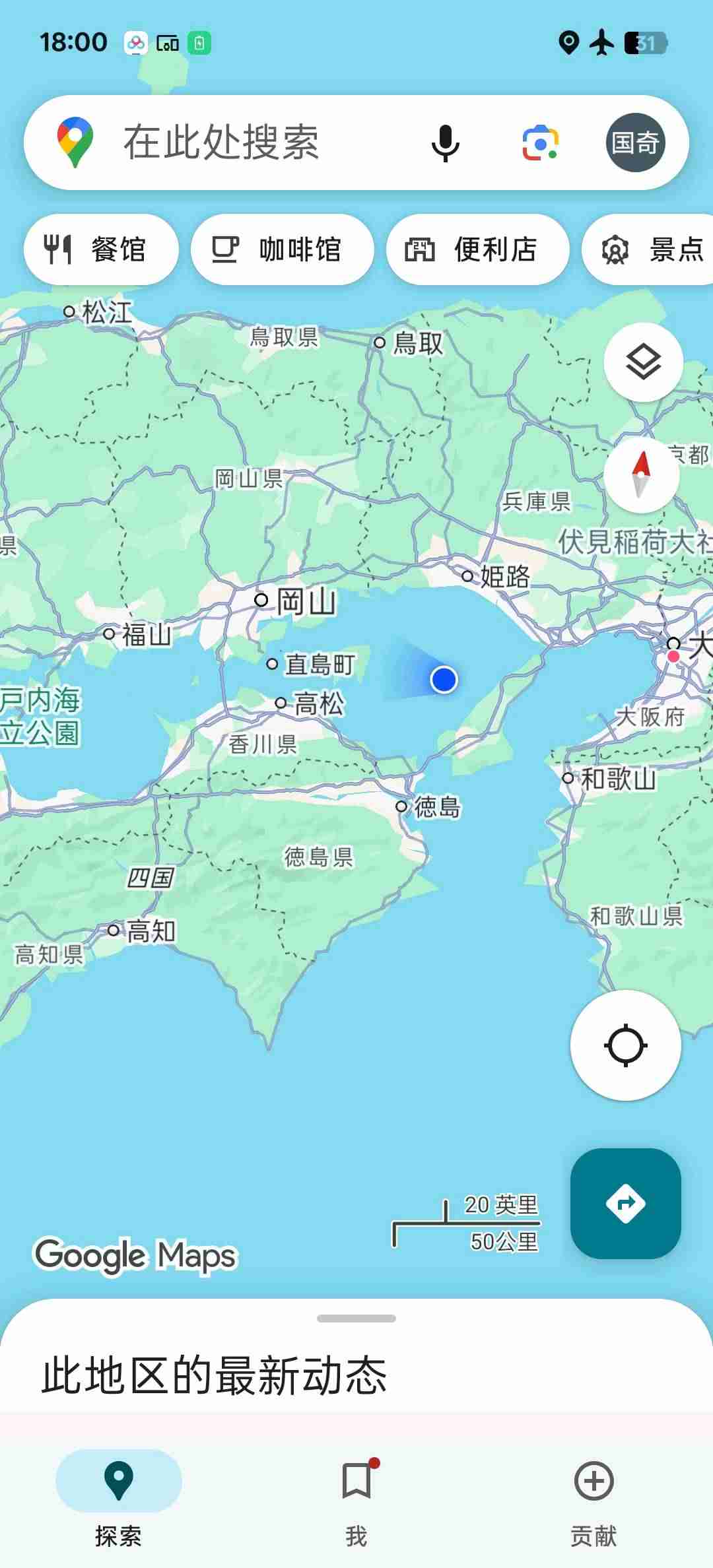Select the 餐馆 chip
This screenshot has height=1568, width=713.
[101, 250]
